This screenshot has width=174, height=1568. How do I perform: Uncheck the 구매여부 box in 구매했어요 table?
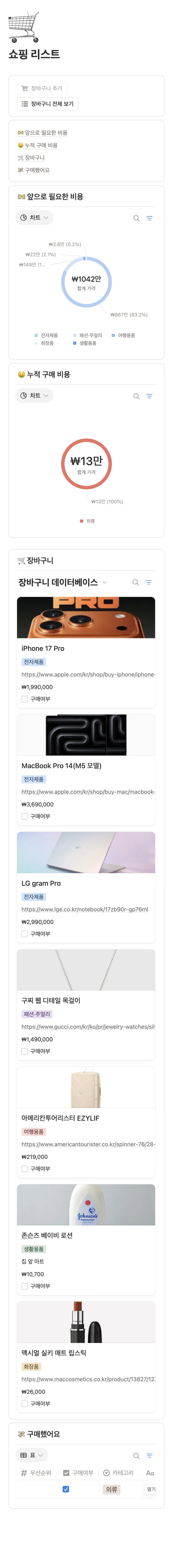pyautogui.click(x=66, y=1489)
